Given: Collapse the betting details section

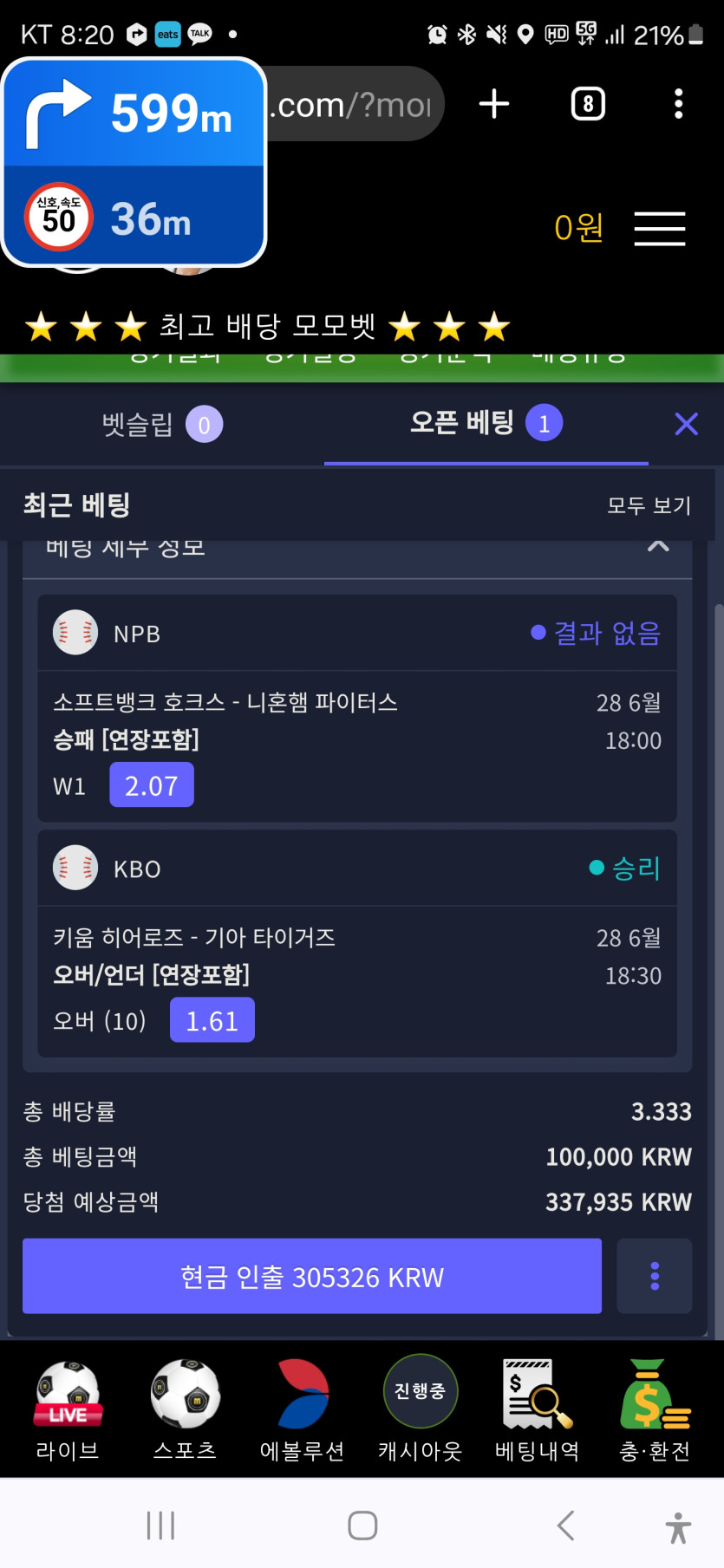Looking at the screenshot, I should pyautogui.click(x=658, y=547).
